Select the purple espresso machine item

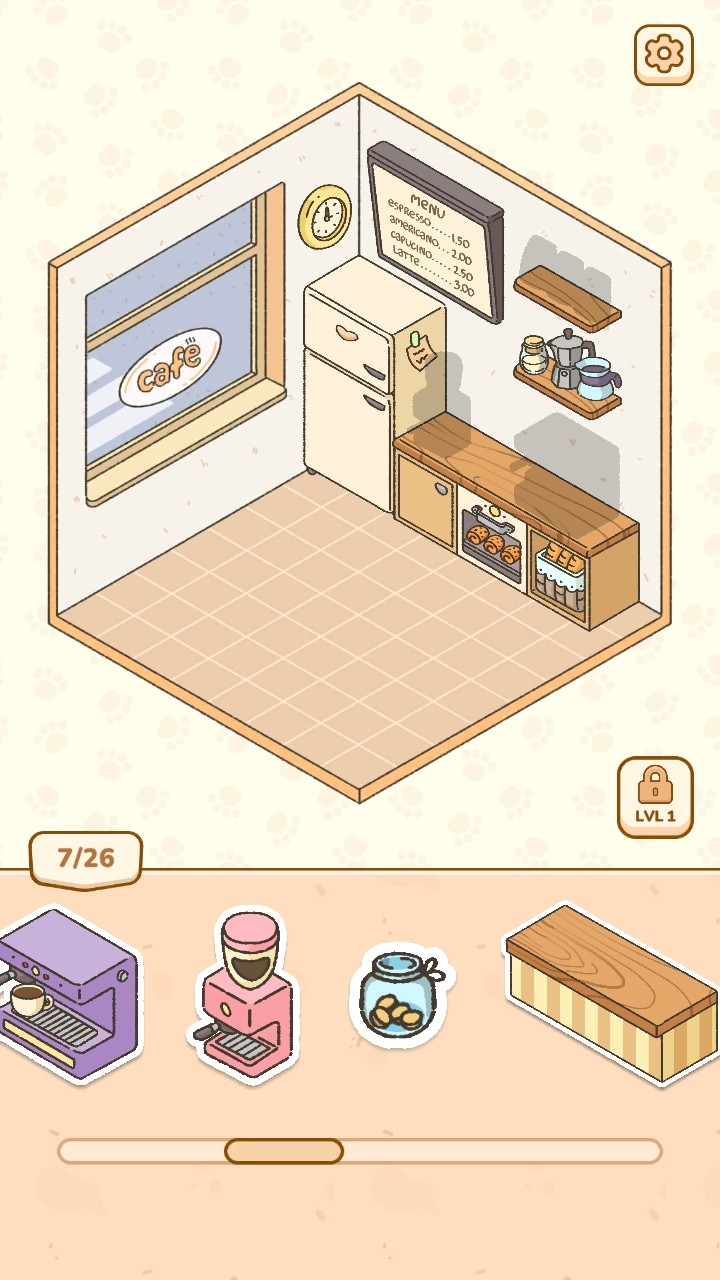coord(70,995)
